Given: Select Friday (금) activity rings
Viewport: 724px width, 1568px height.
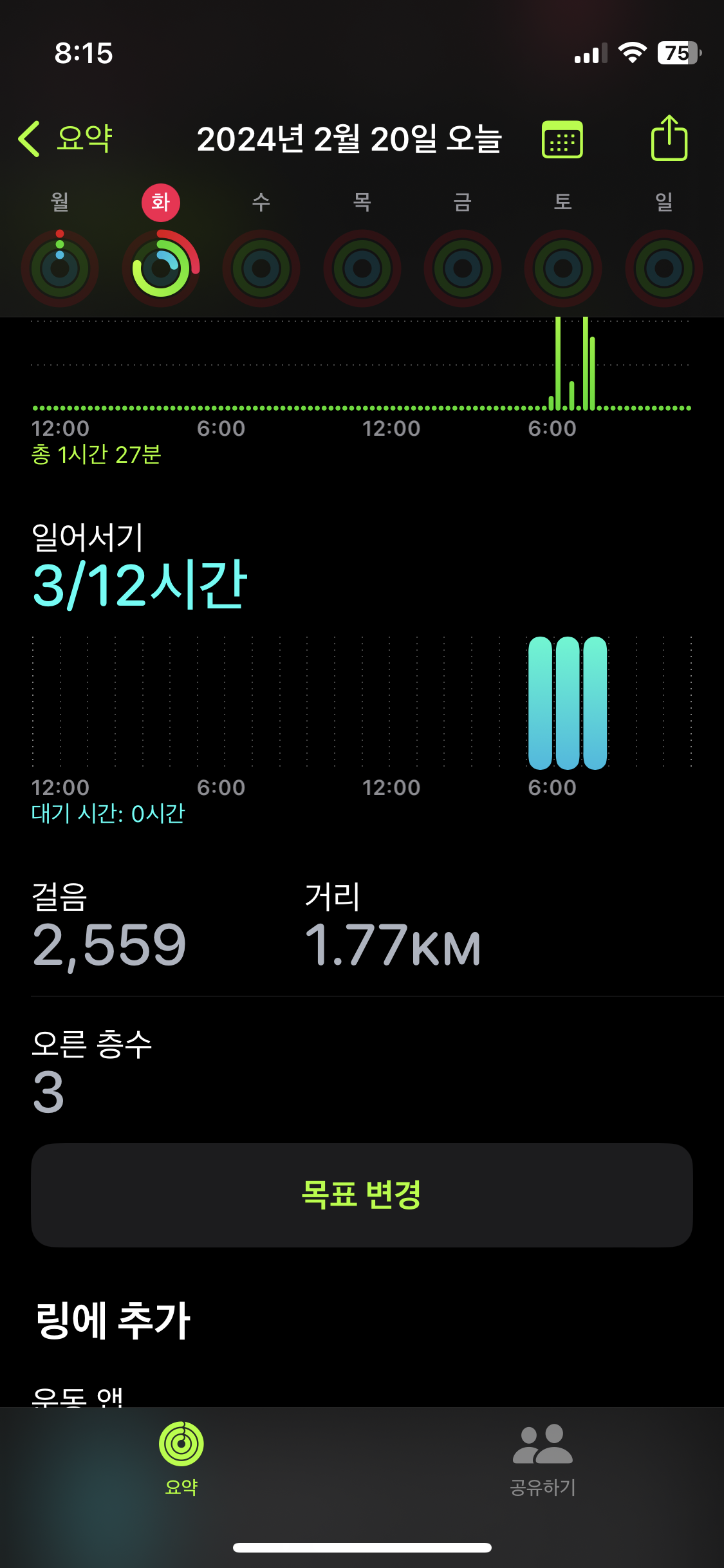Looking at the screenshot, I should pyautogui.click(x=462, y=268).
